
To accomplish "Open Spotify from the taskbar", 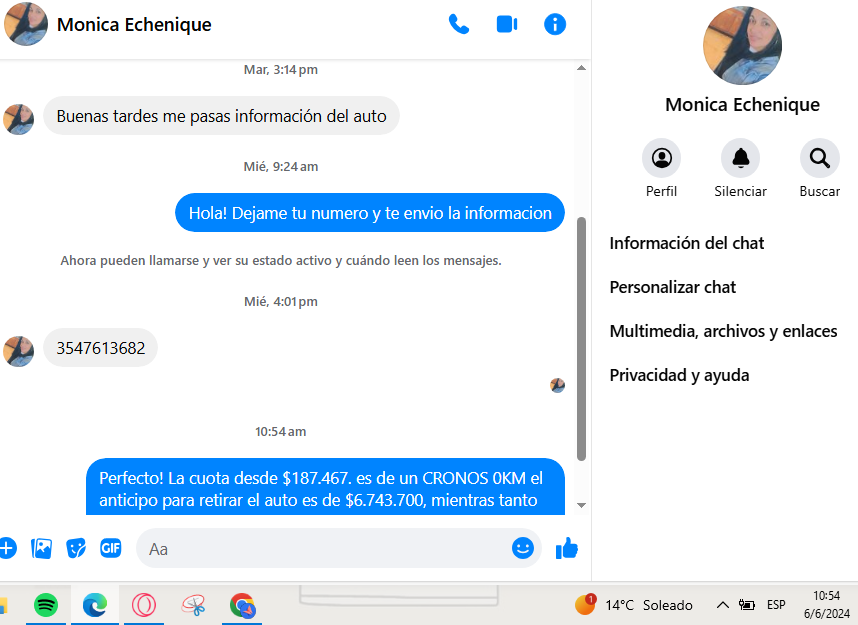I will (x=46, y=605).
